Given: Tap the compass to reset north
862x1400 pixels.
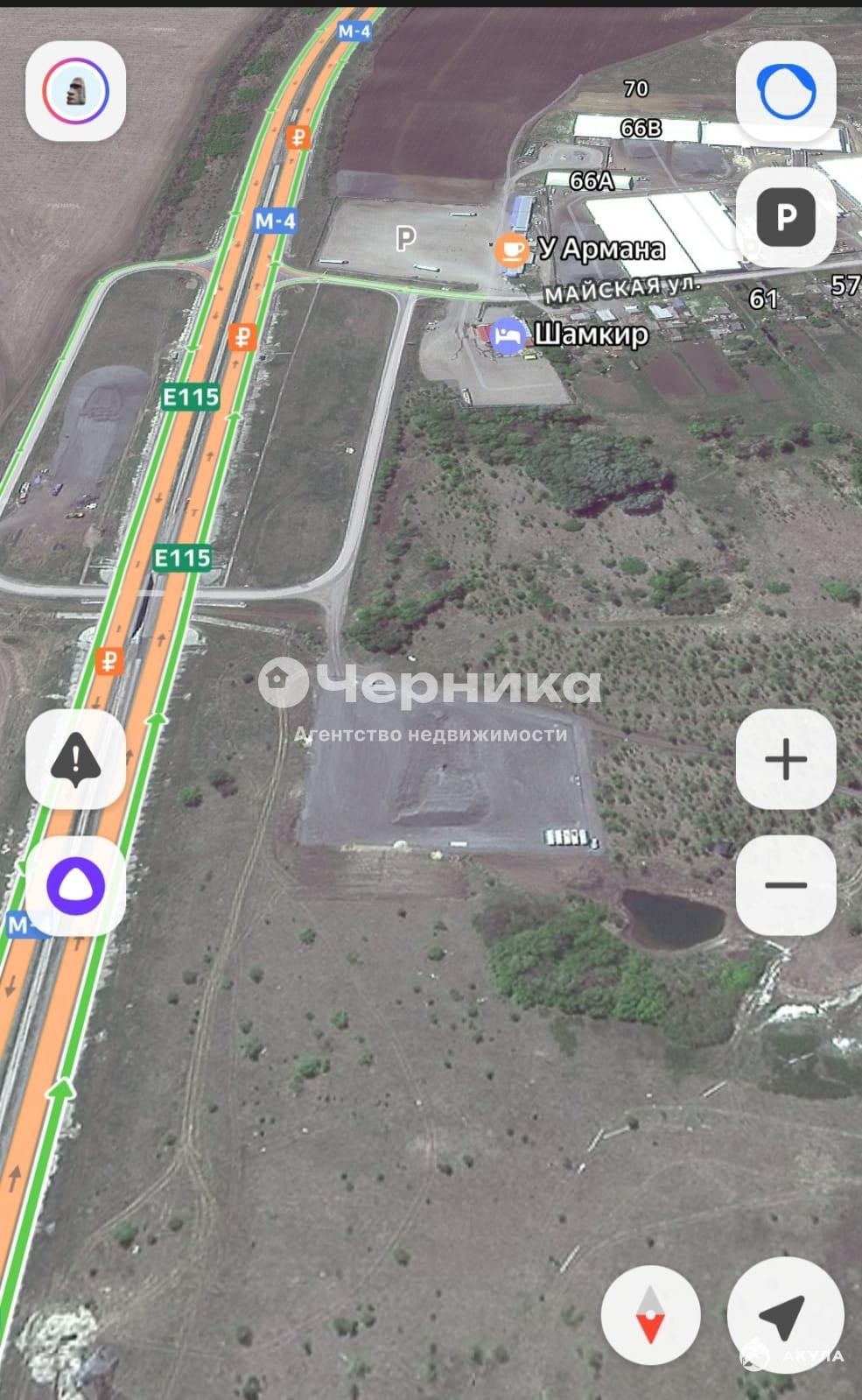Looking at the screenshot, I should [x=650, y=1314].
